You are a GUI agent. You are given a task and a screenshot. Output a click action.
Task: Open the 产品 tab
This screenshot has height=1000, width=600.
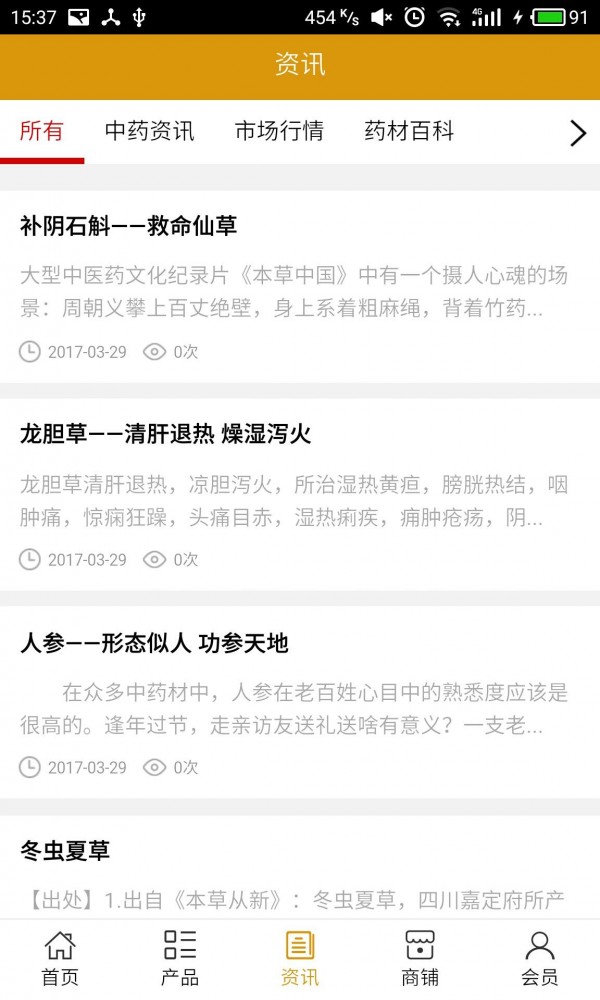coord(180,959)
